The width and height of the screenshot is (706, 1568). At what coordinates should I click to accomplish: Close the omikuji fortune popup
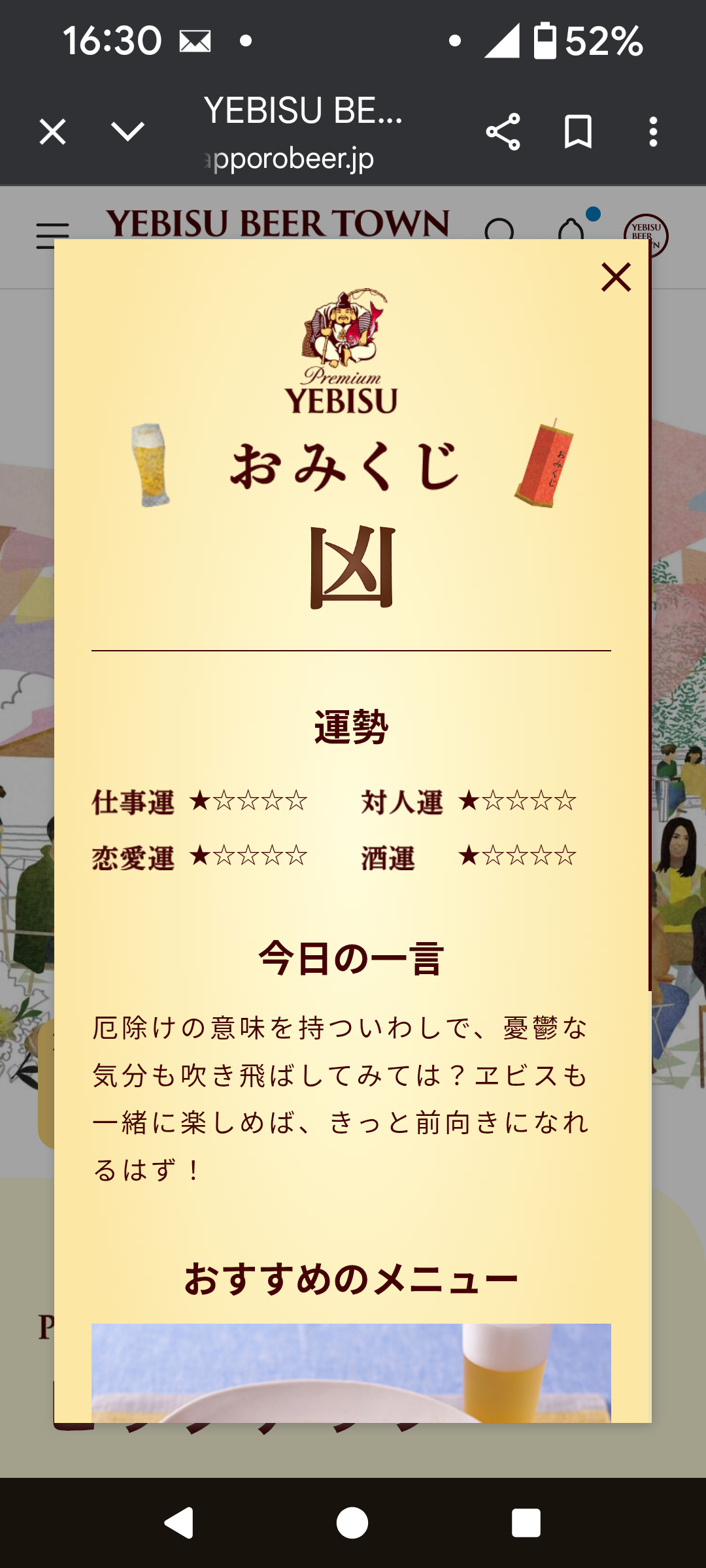(616, 277)
